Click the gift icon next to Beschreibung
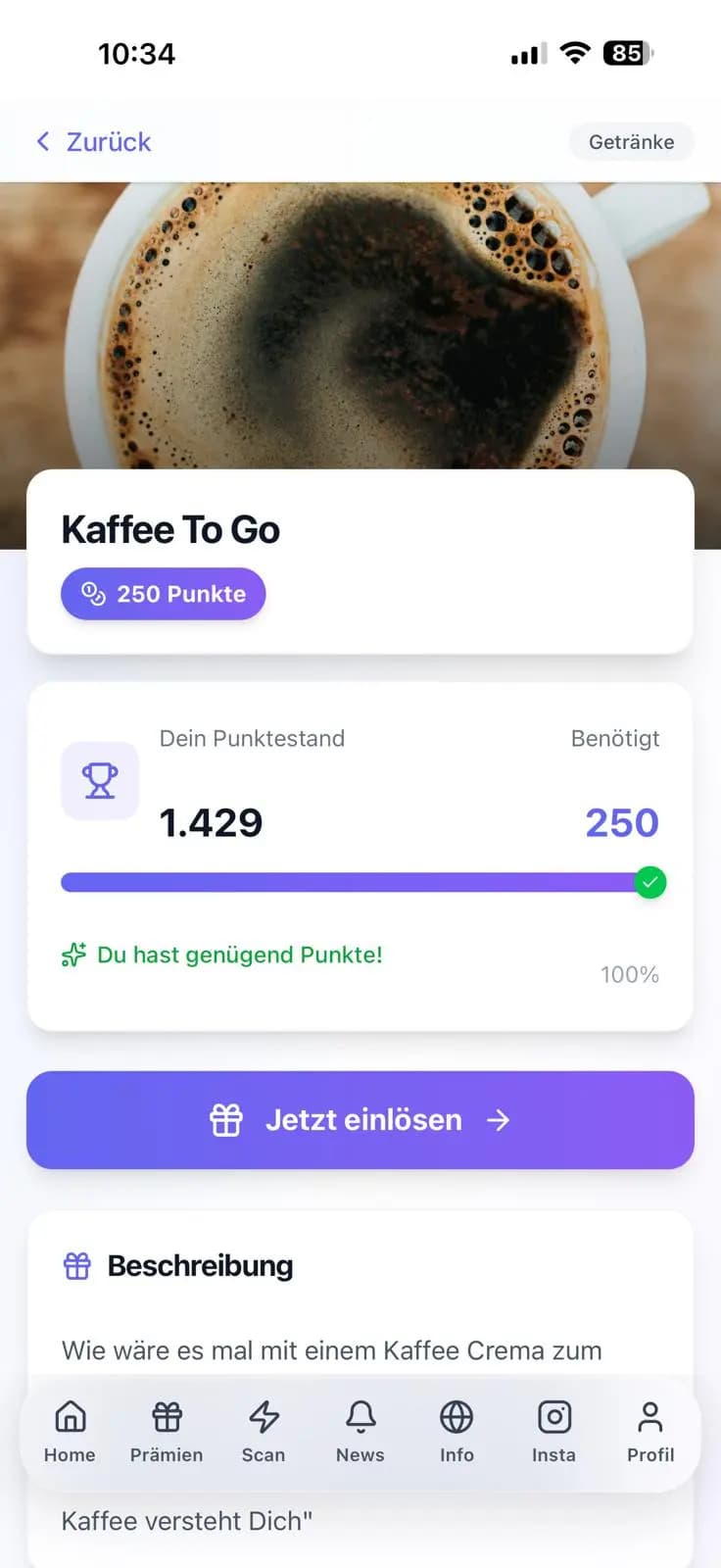The height and width of the screenshot is (1568, 721). click(76, 1265)
